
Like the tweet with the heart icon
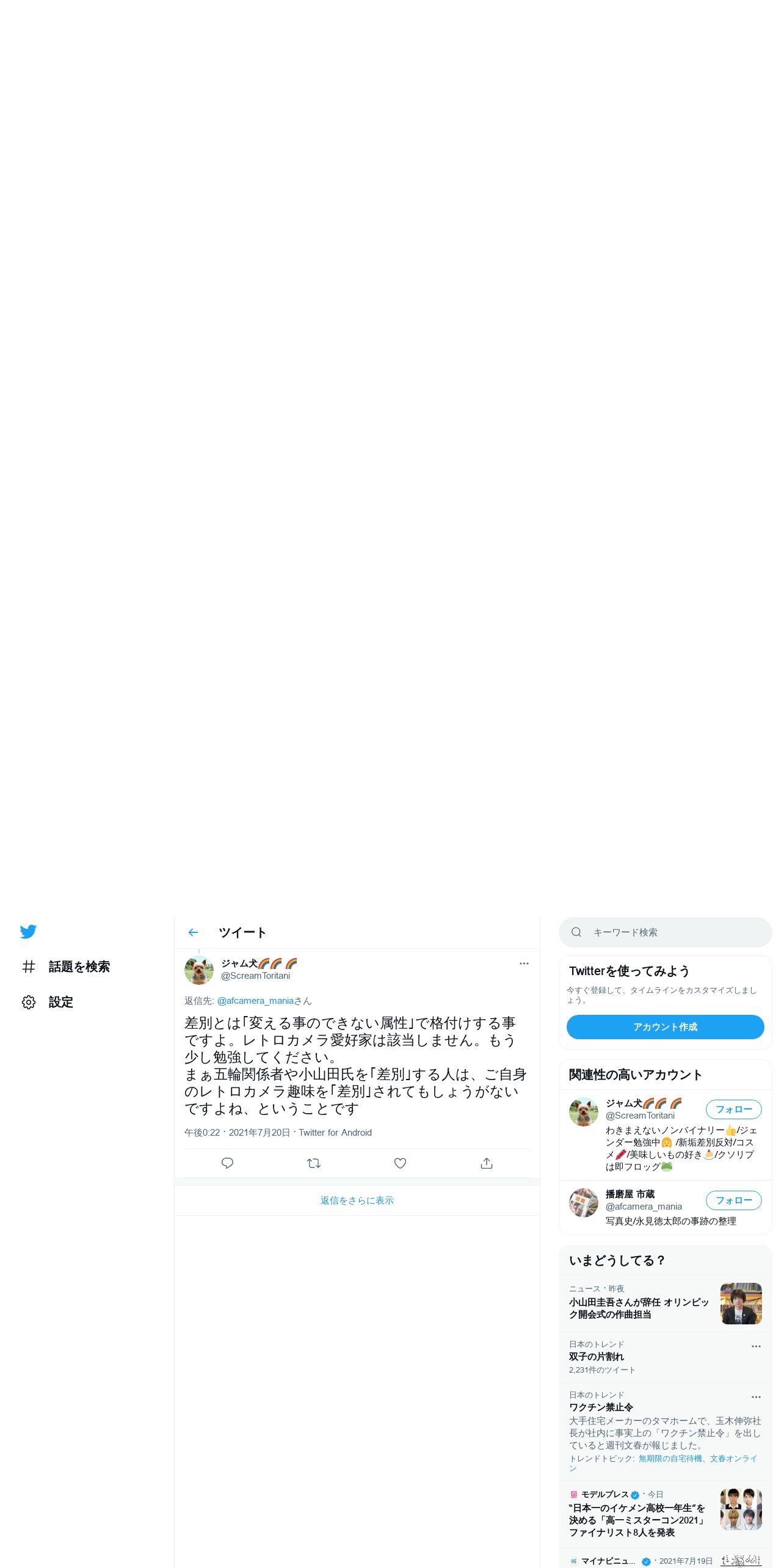[400, 1163]
